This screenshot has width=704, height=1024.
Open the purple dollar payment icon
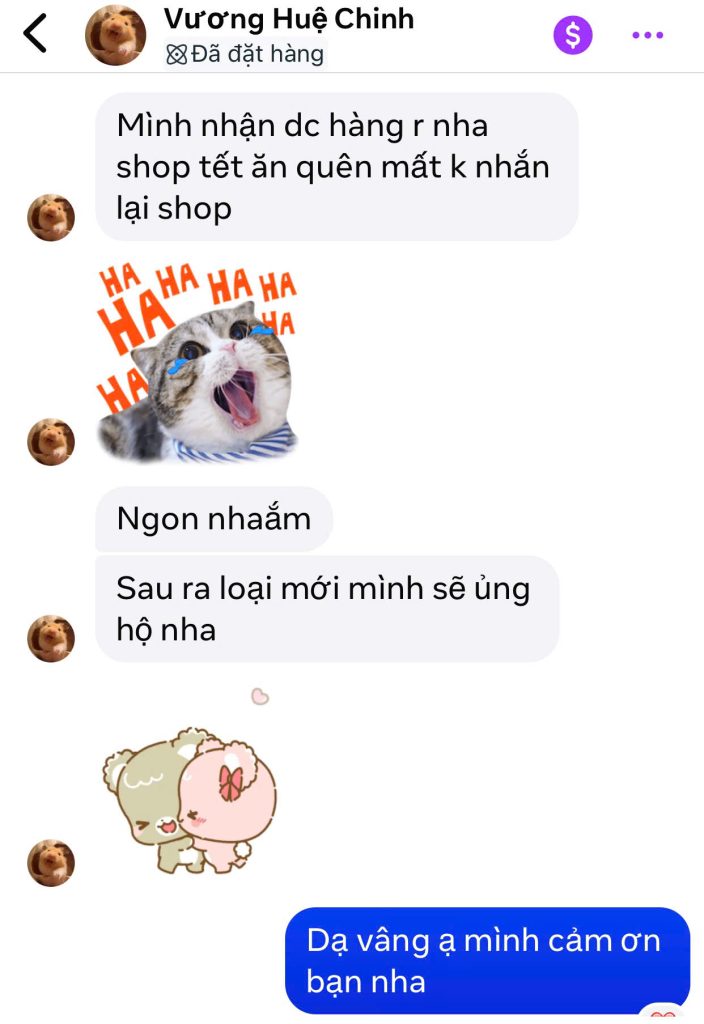573,35
